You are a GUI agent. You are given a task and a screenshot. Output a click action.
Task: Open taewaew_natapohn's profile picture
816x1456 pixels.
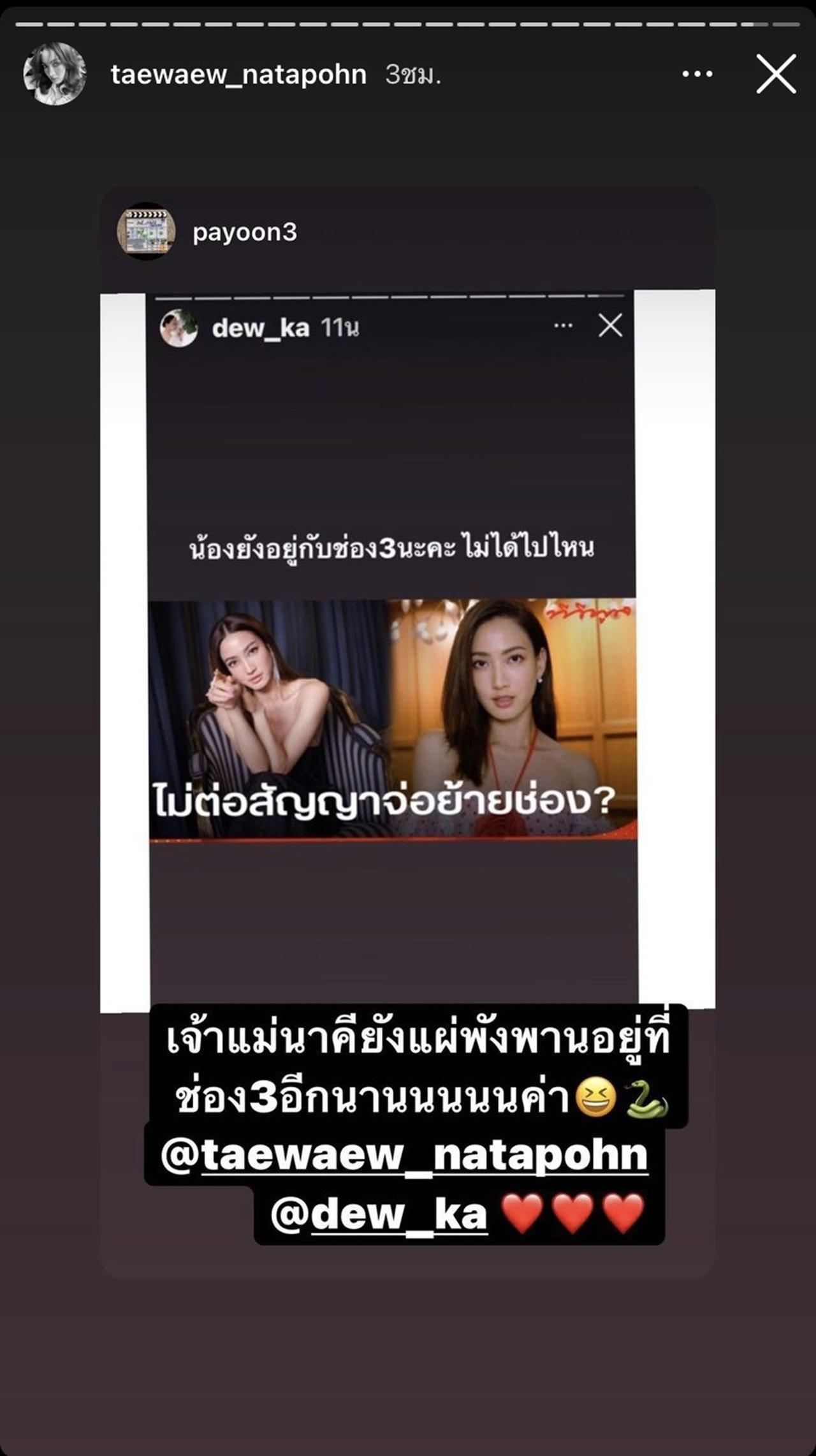click(55, 74)
